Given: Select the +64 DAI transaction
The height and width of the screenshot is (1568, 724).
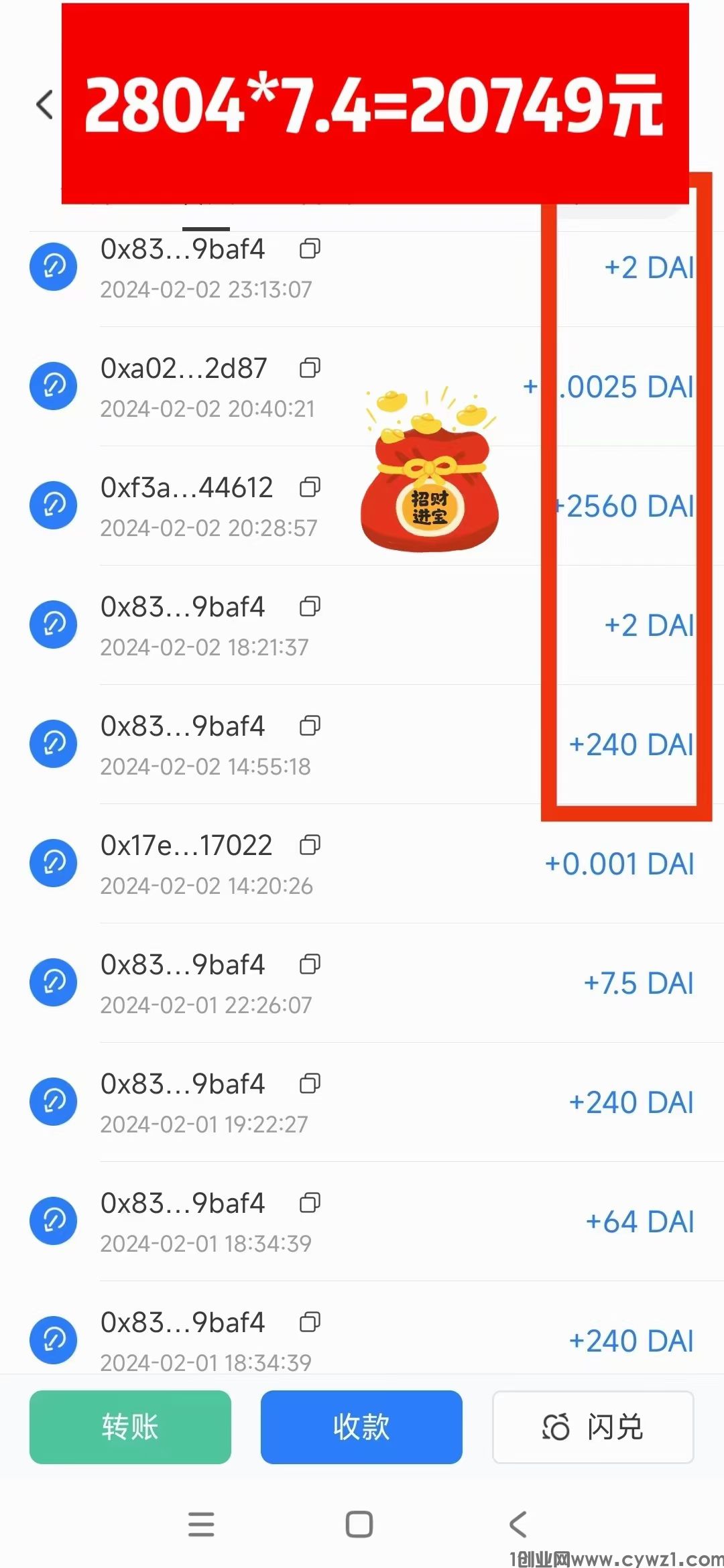Looking at the screenshot, I should (402, 1222).
